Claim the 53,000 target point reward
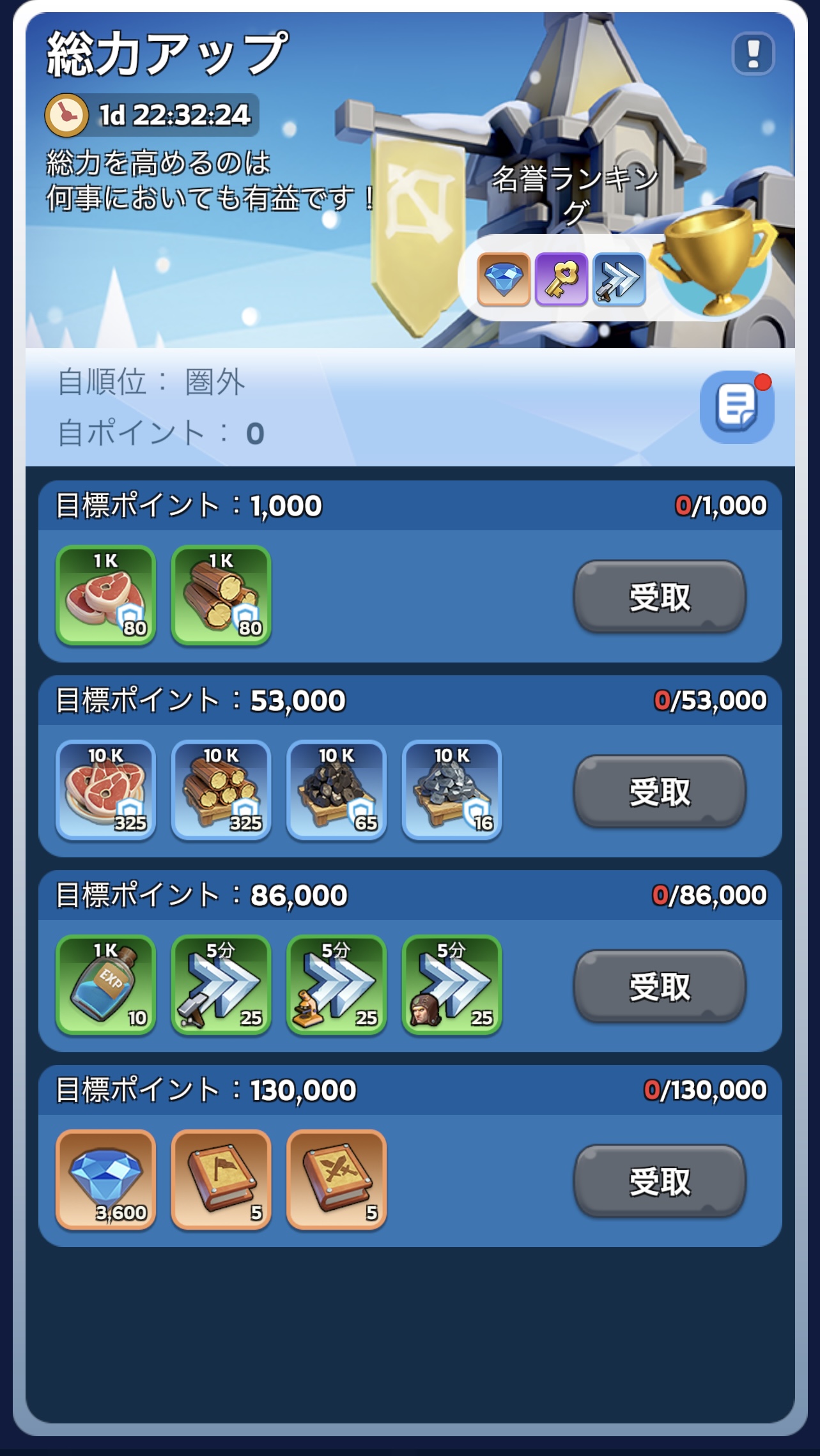820x1456 pixels. click(x=660, y=792)
